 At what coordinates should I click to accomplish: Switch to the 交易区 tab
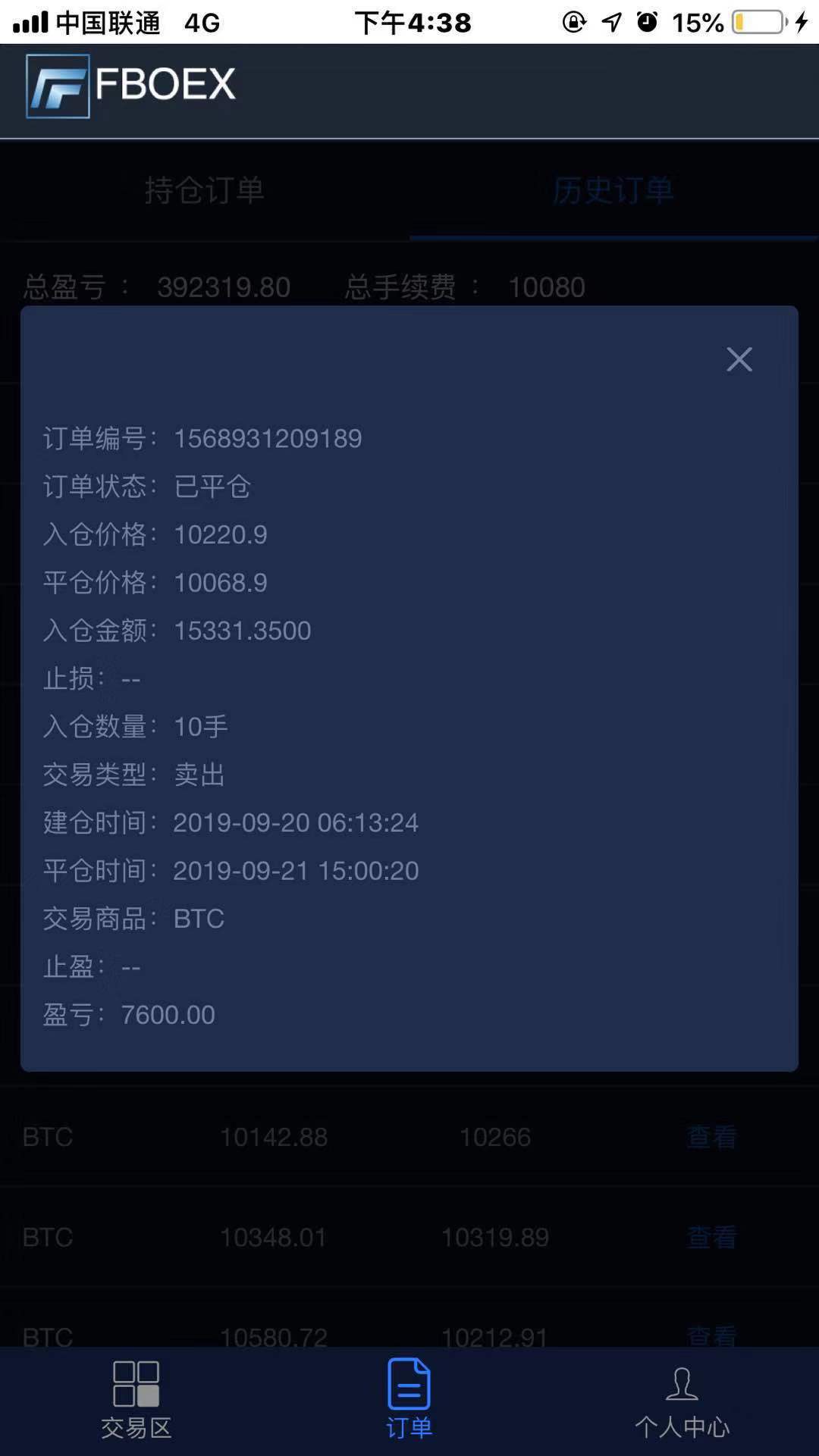coord(136,1400)
